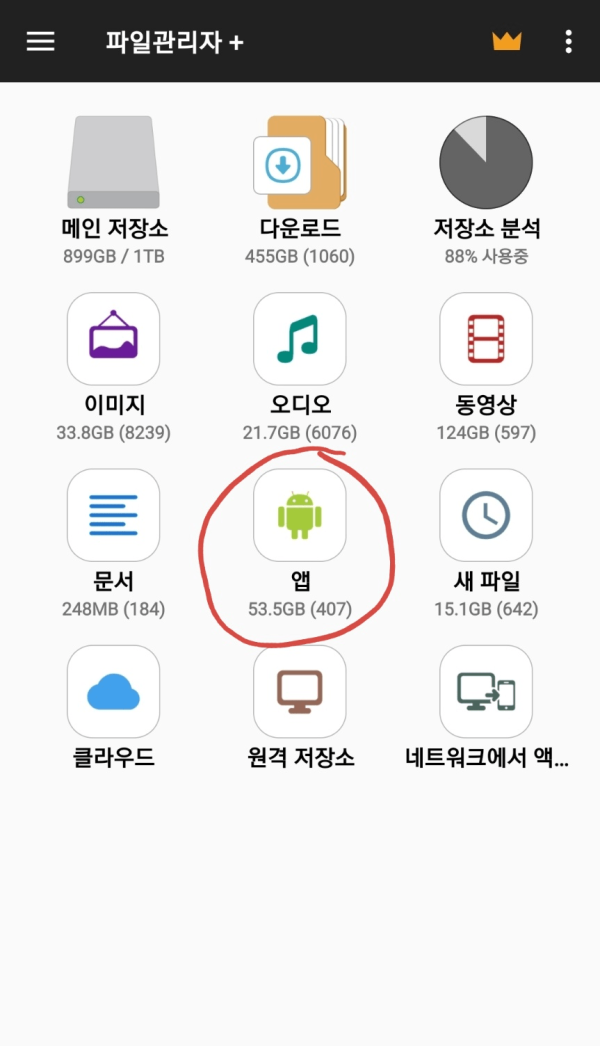Open 메인 저장소 main storage
The image size is (600, 1046).
tap(113, 190)
